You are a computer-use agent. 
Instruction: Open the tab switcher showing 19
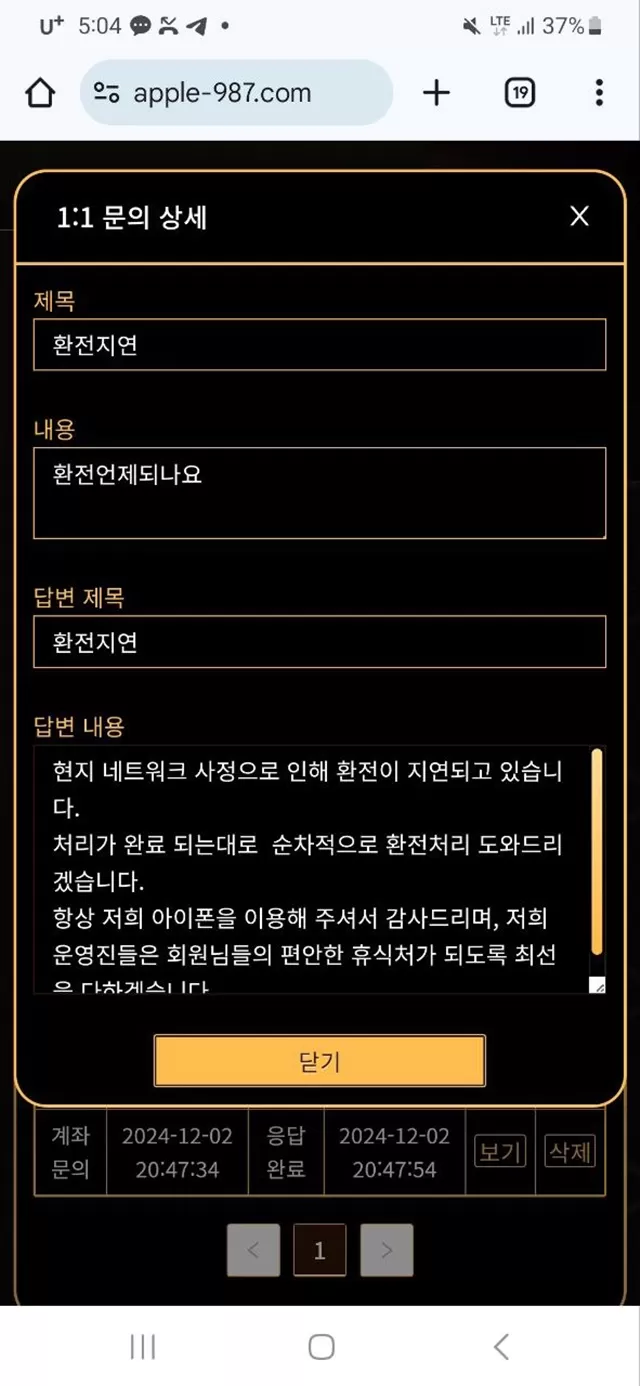coord(519,93)
